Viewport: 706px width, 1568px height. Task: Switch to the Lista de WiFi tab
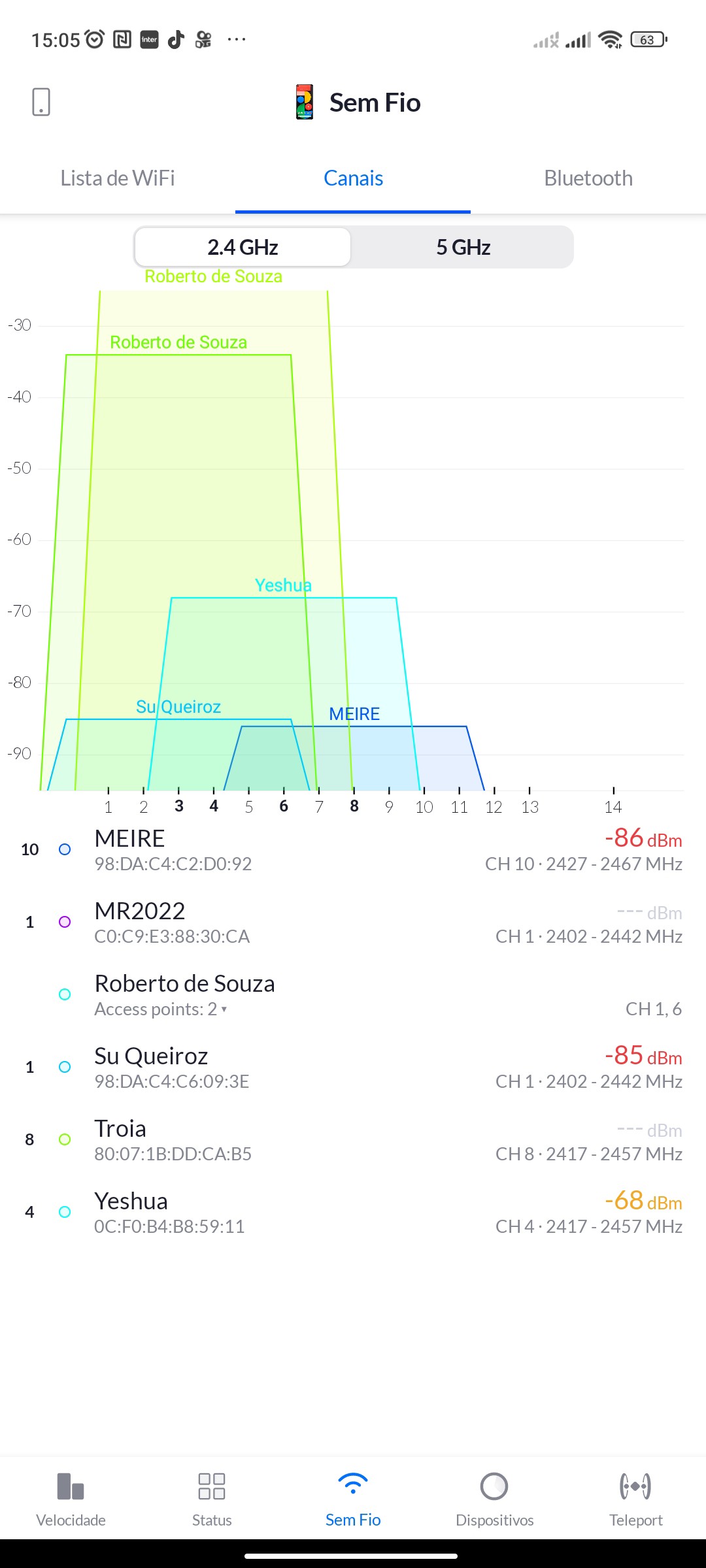click(x=118, y=178)
